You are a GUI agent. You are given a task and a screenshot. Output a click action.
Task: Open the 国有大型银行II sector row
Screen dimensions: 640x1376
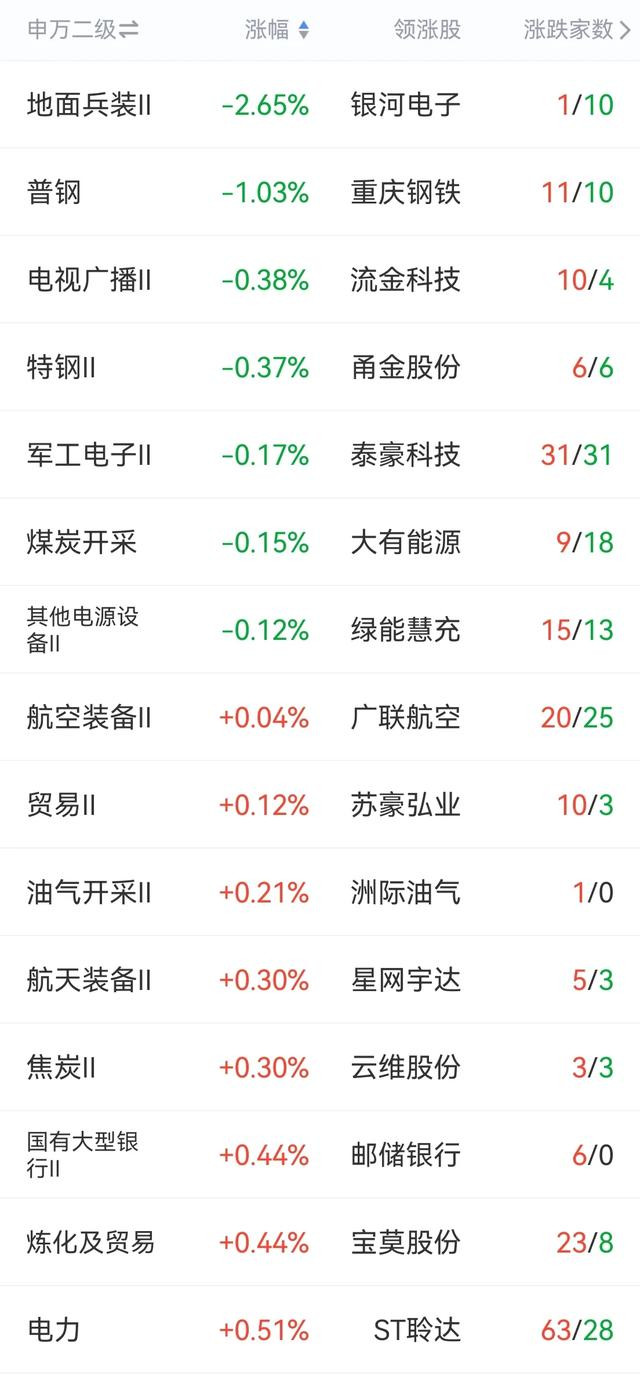click(x=320, y=1154)
